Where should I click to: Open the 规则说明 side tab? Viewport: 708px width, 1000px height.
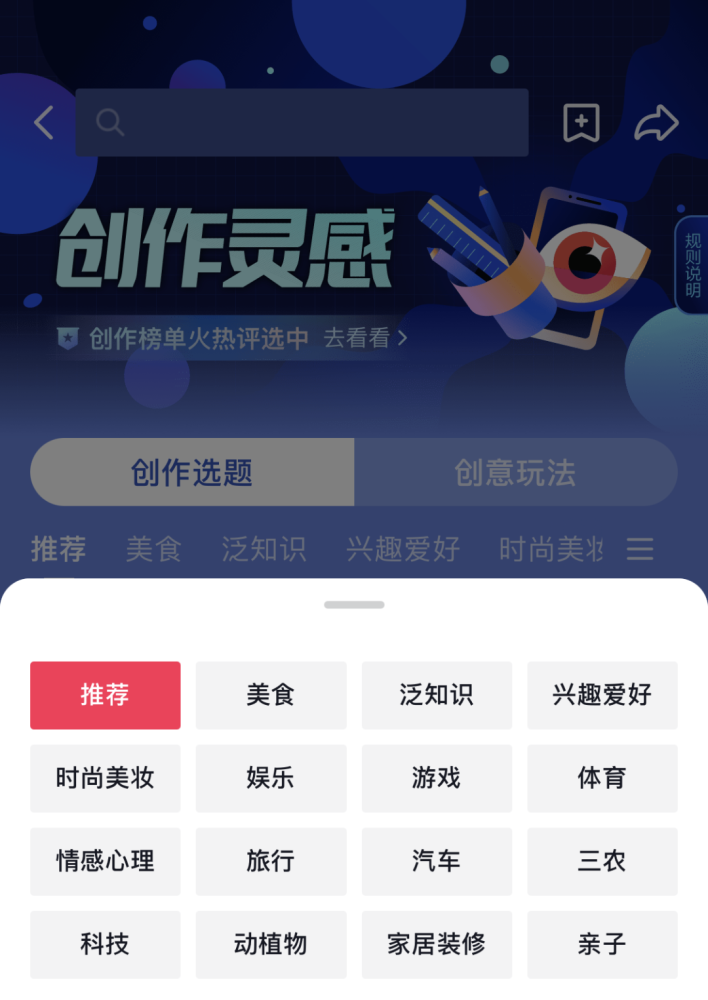692,266
